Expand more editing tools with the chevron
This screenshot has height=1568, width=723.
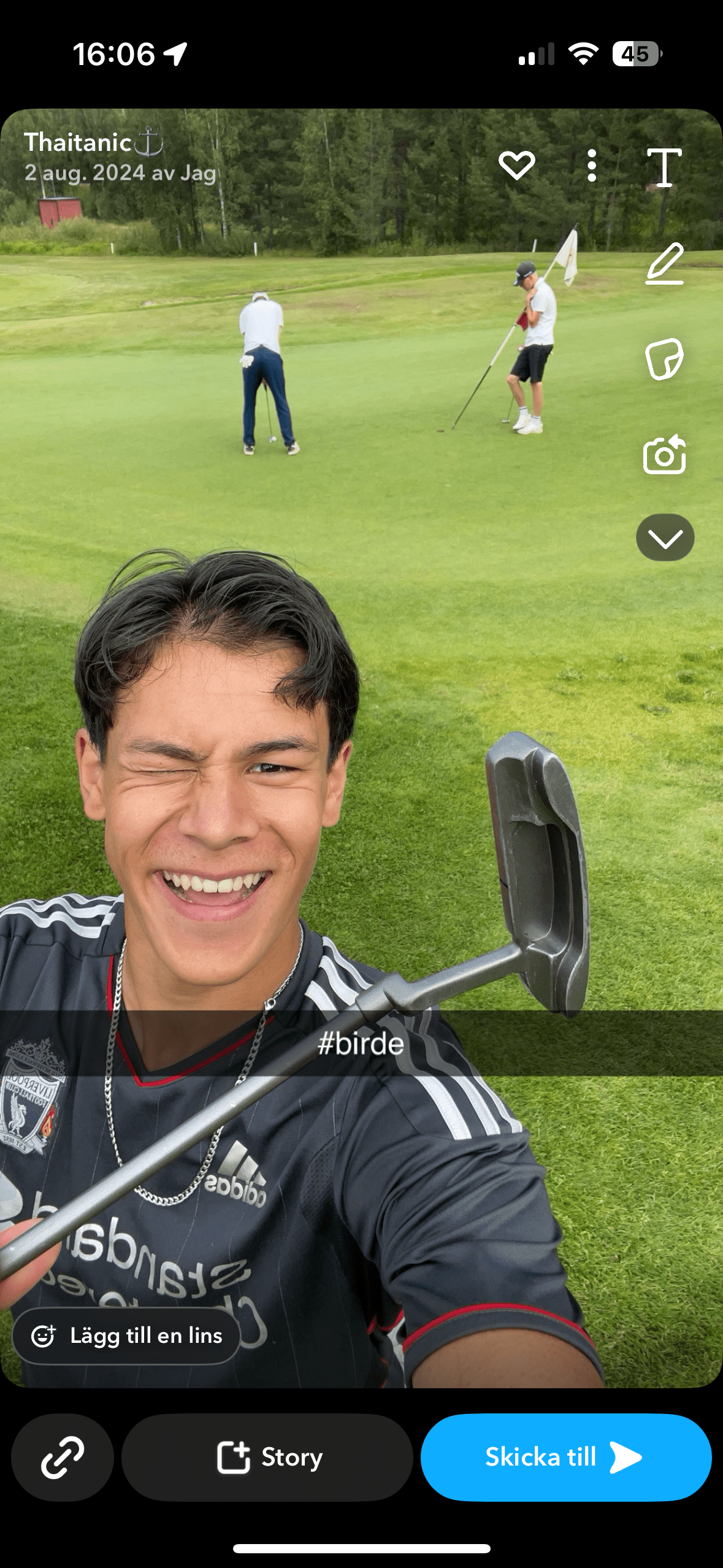click(665, 538)
